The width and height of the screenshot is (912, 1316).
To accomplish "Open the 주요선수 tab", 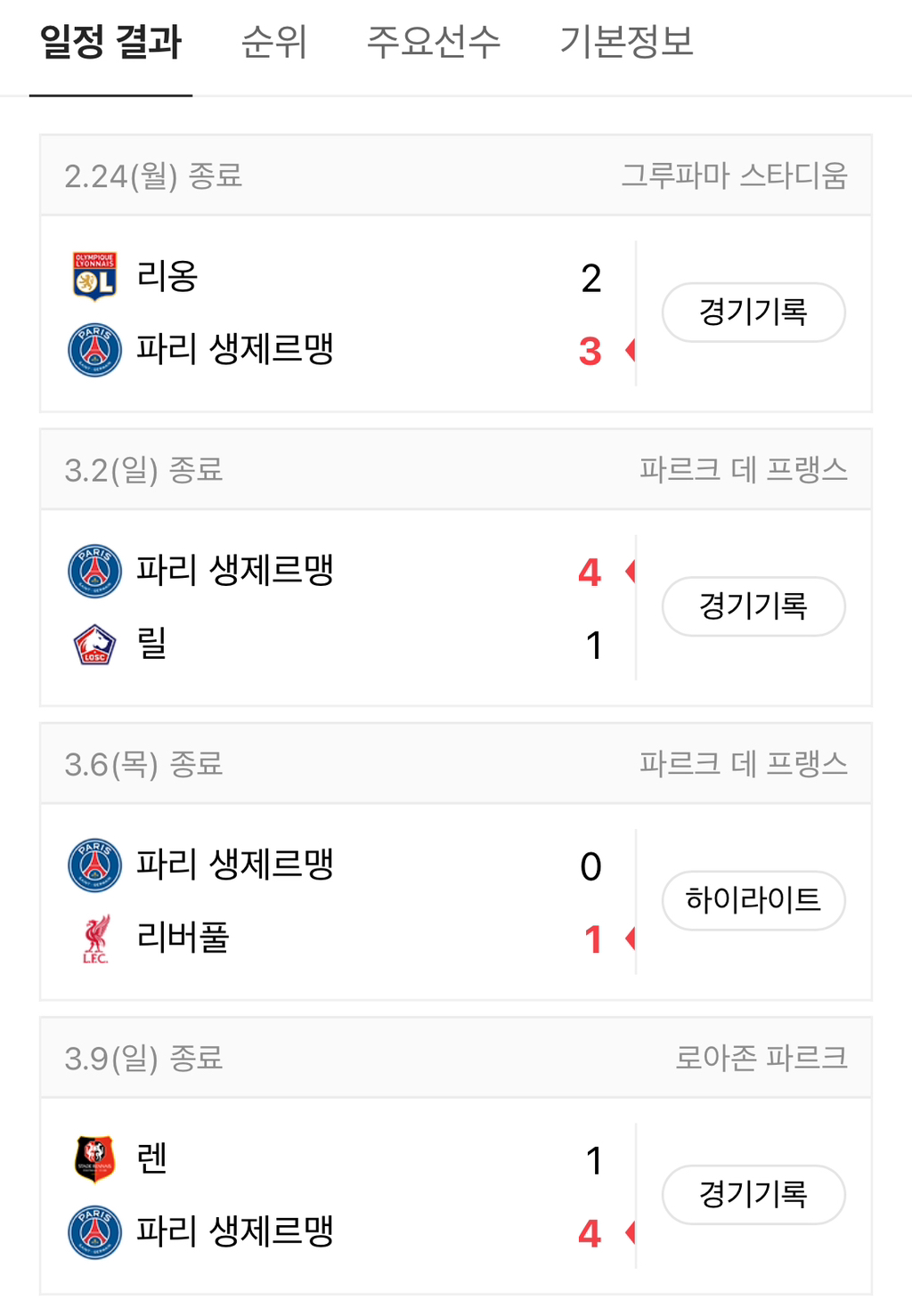I will click(x=434, y=43).
